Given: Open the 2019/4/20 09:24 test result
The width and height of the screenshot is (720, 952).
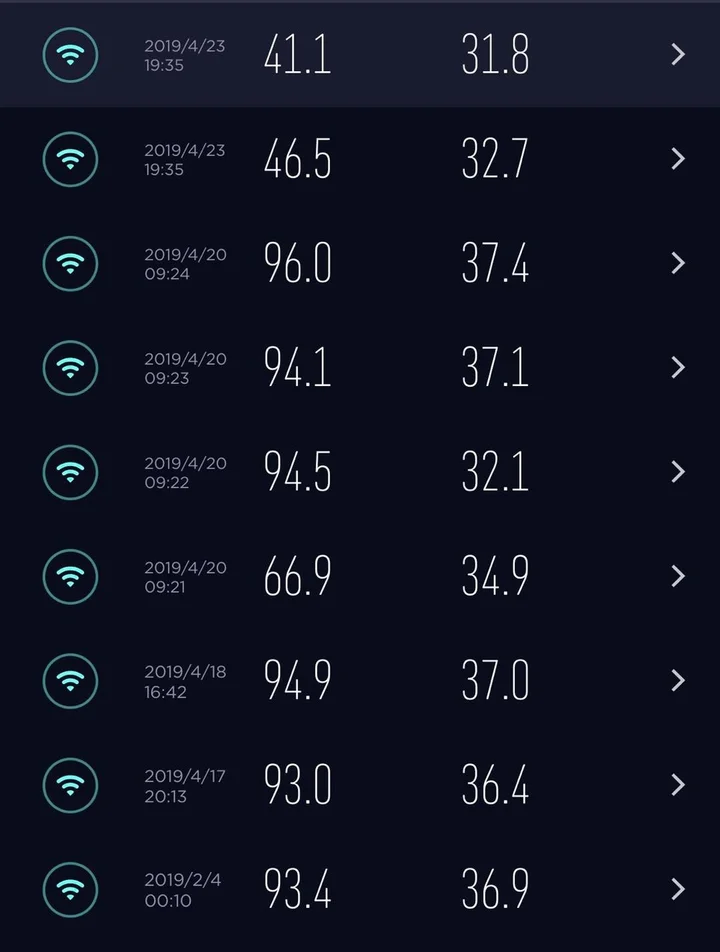Looking at the screenshot, I should pyautogui.click(x=360, y=263).
